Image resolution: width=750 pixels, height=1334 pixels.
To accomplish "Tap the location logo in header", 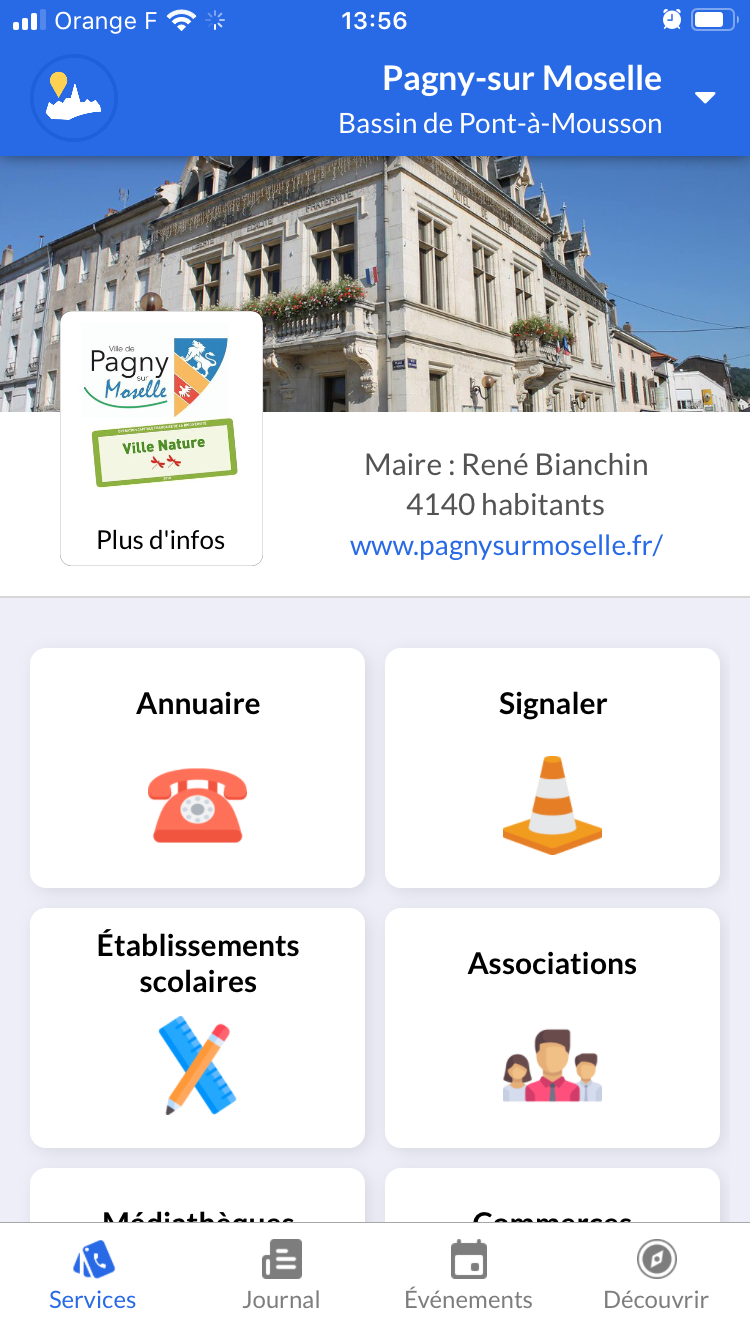I will point(74,98).
